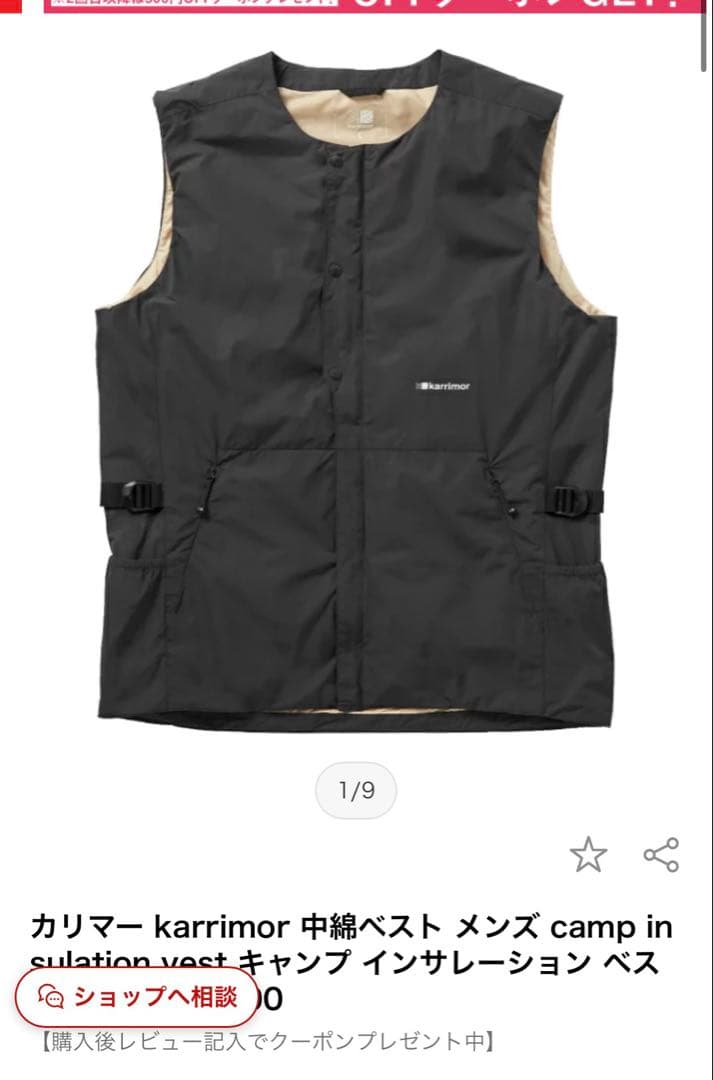Tap the 1/9 image page indicator
Image resolution: width=713 pixels, height=1080 pixels.
click(356, 791)
